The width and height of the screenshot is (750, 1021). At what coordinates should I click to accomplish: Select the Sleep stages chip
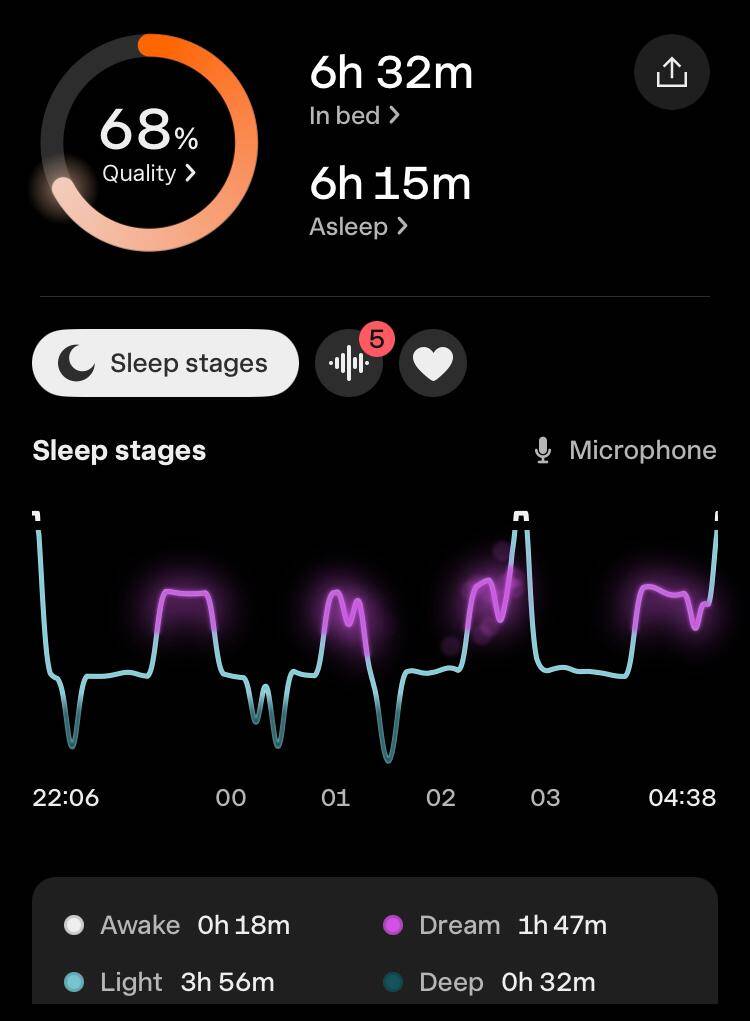[166, 363]
